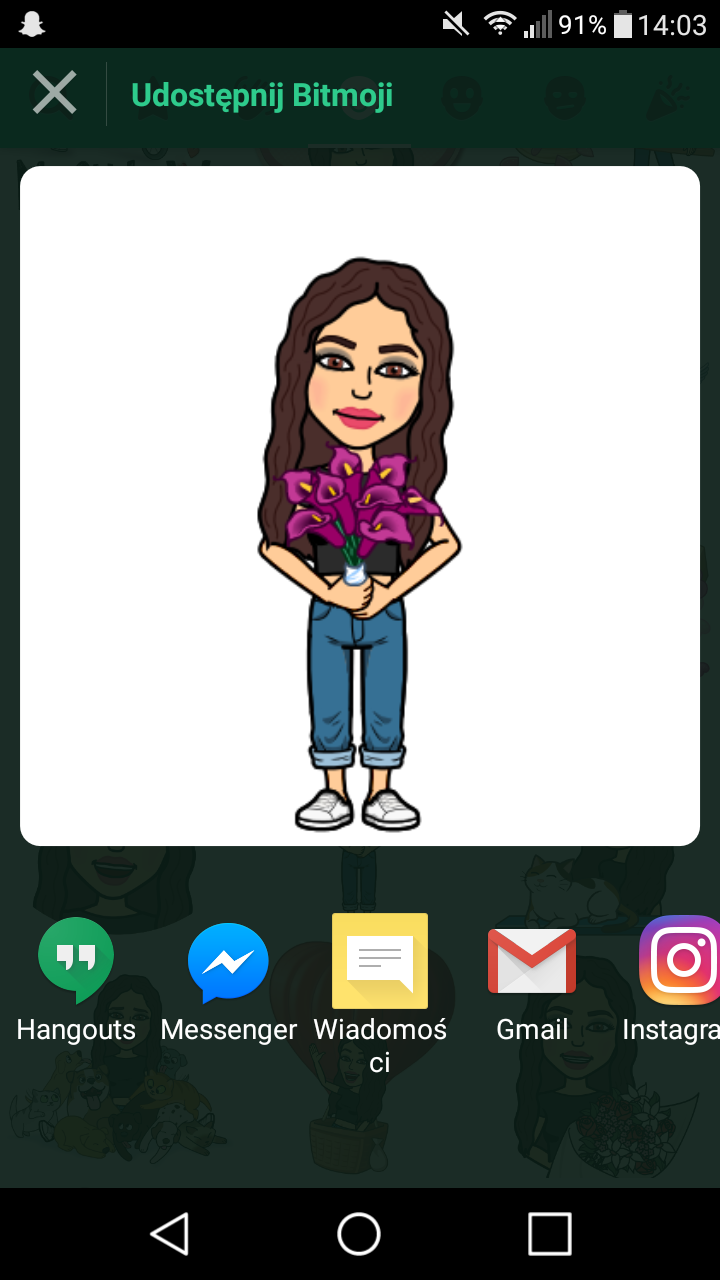Close the Udostępnij Bitmoji share screen
The image size is (720, 1280).
point(54,94)
